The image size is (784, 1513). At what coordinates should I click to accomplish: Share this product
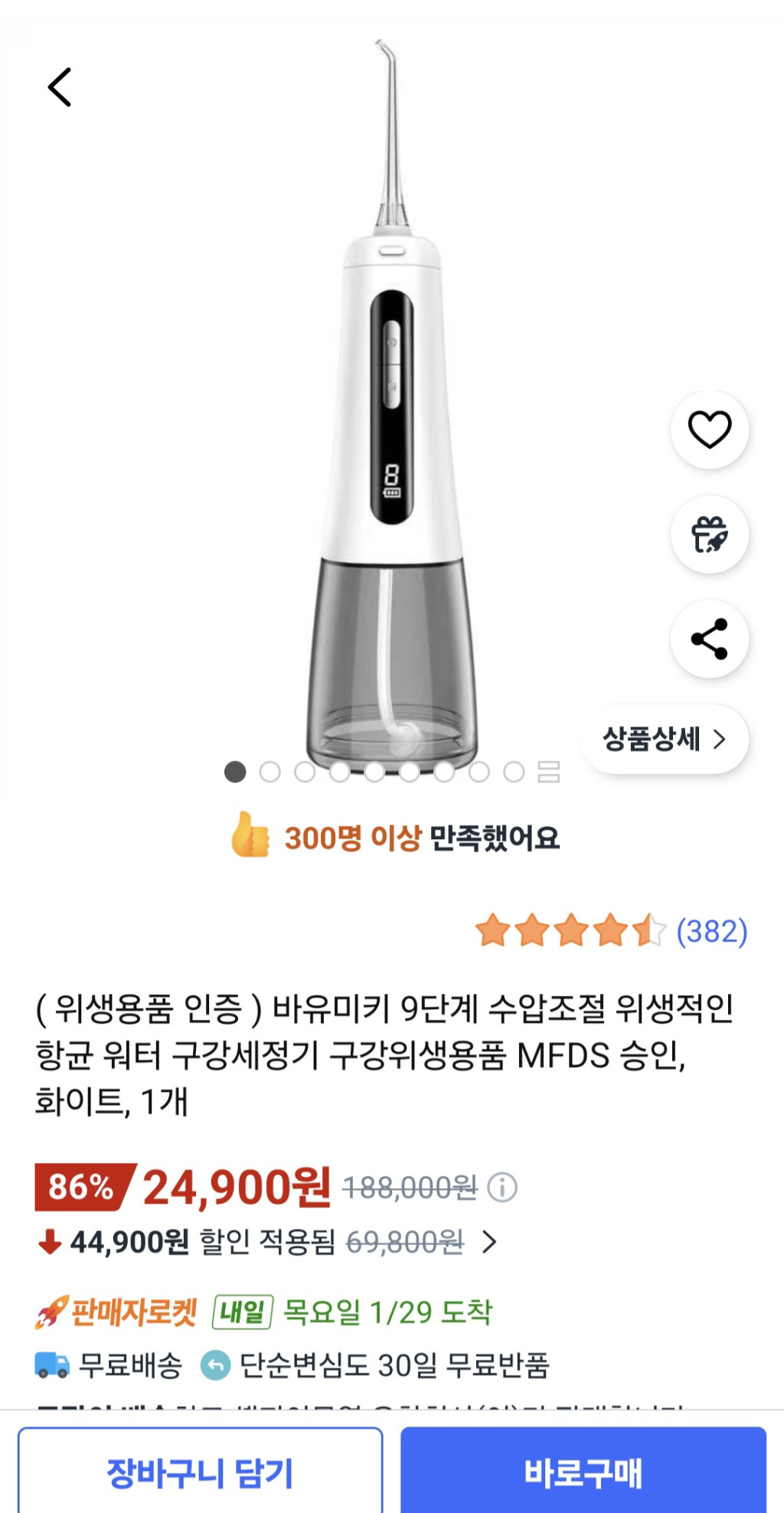pyautogui.click(x=710, y=639)
